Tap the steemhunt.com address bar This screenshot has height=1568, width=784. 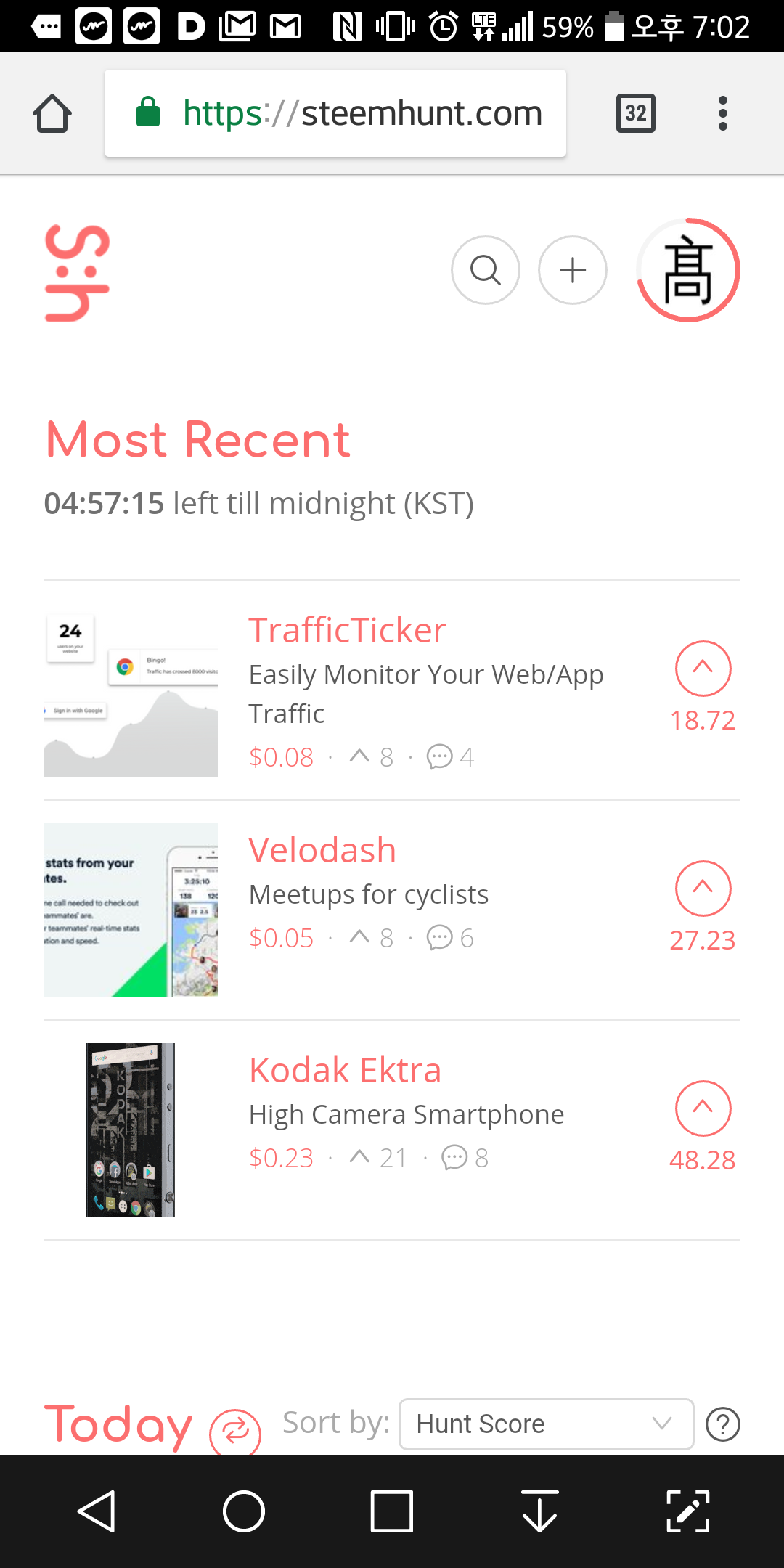[x=335, y=113]
